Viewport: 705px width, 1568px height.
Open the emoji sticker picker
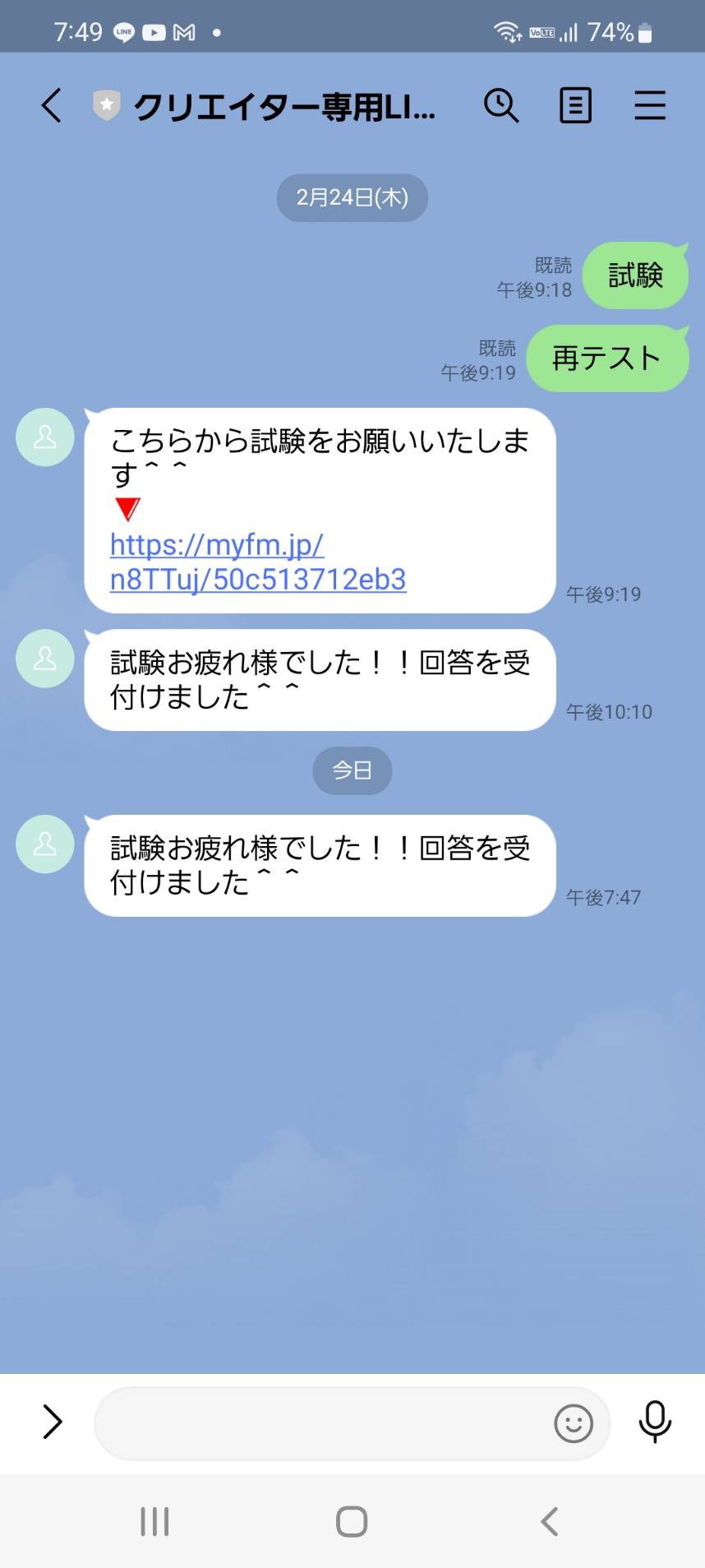pyautogui.click(x=574, y=1423)
